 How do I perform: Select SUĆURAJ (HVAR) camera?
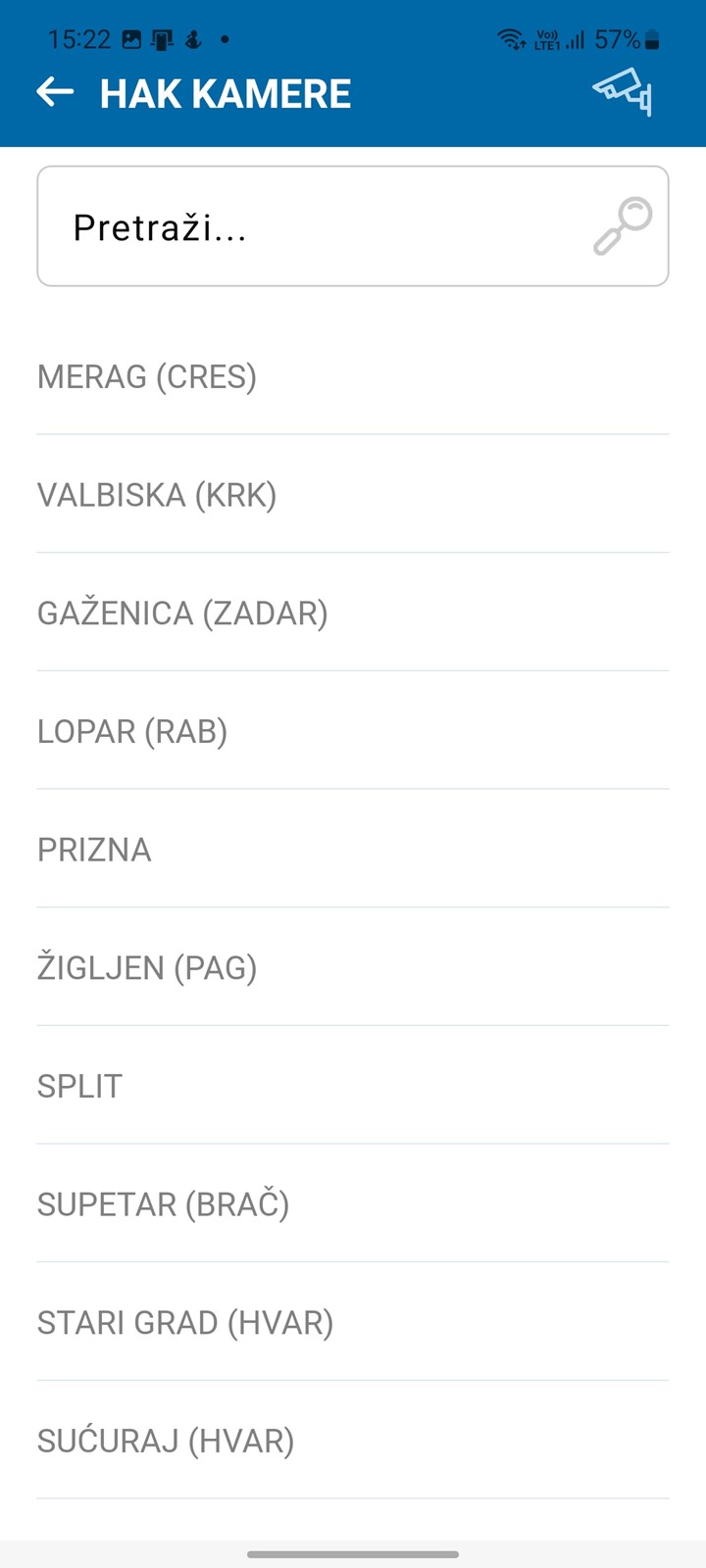pyautogui.click(x=353, y=1441)
